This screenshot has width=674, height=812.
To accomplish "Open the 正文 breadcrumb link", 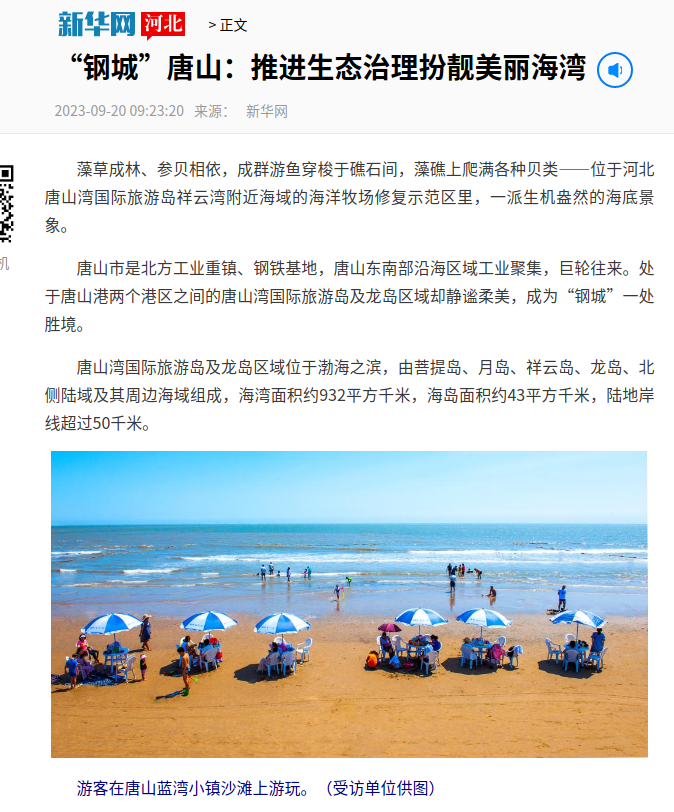I will (233, 25).
